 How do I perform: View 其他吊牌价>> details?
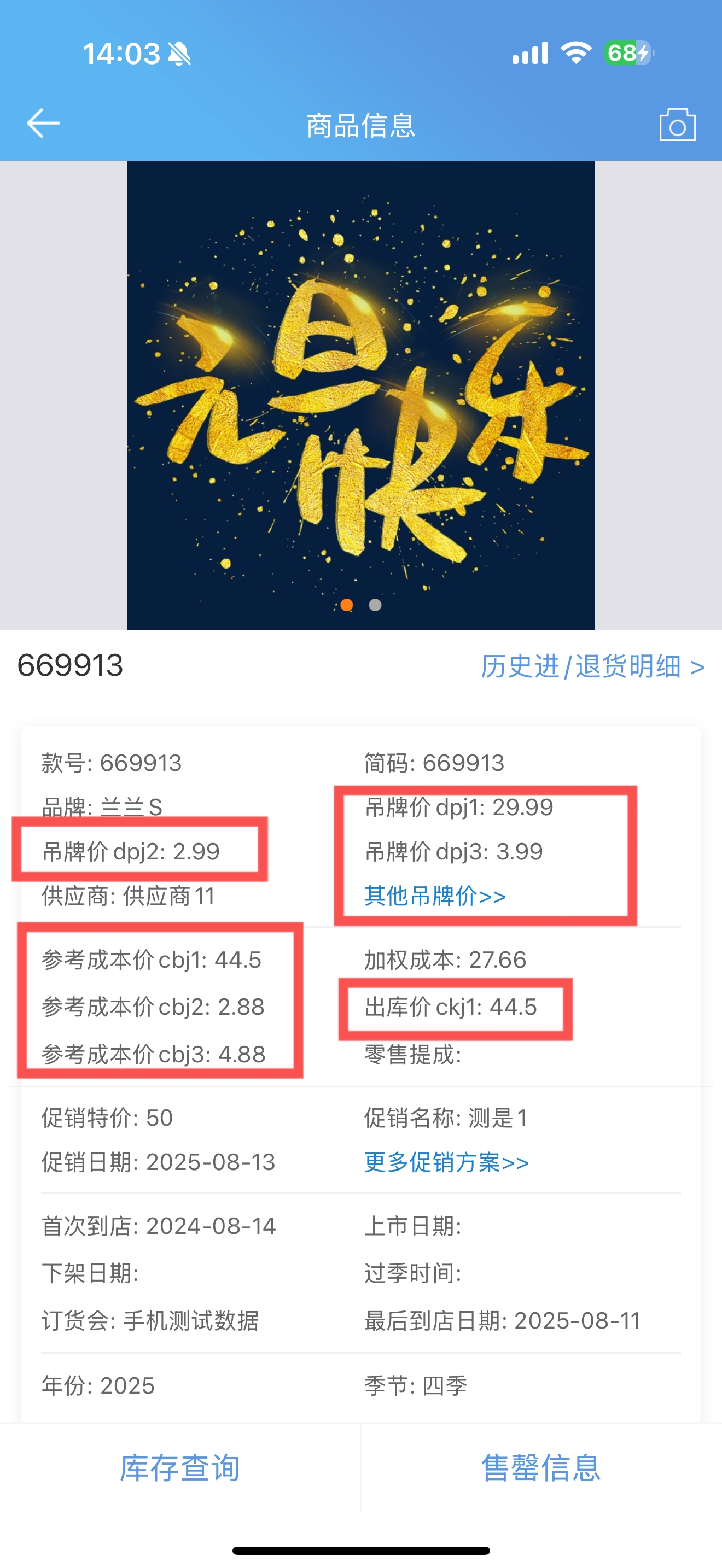[x=435, y=896]
